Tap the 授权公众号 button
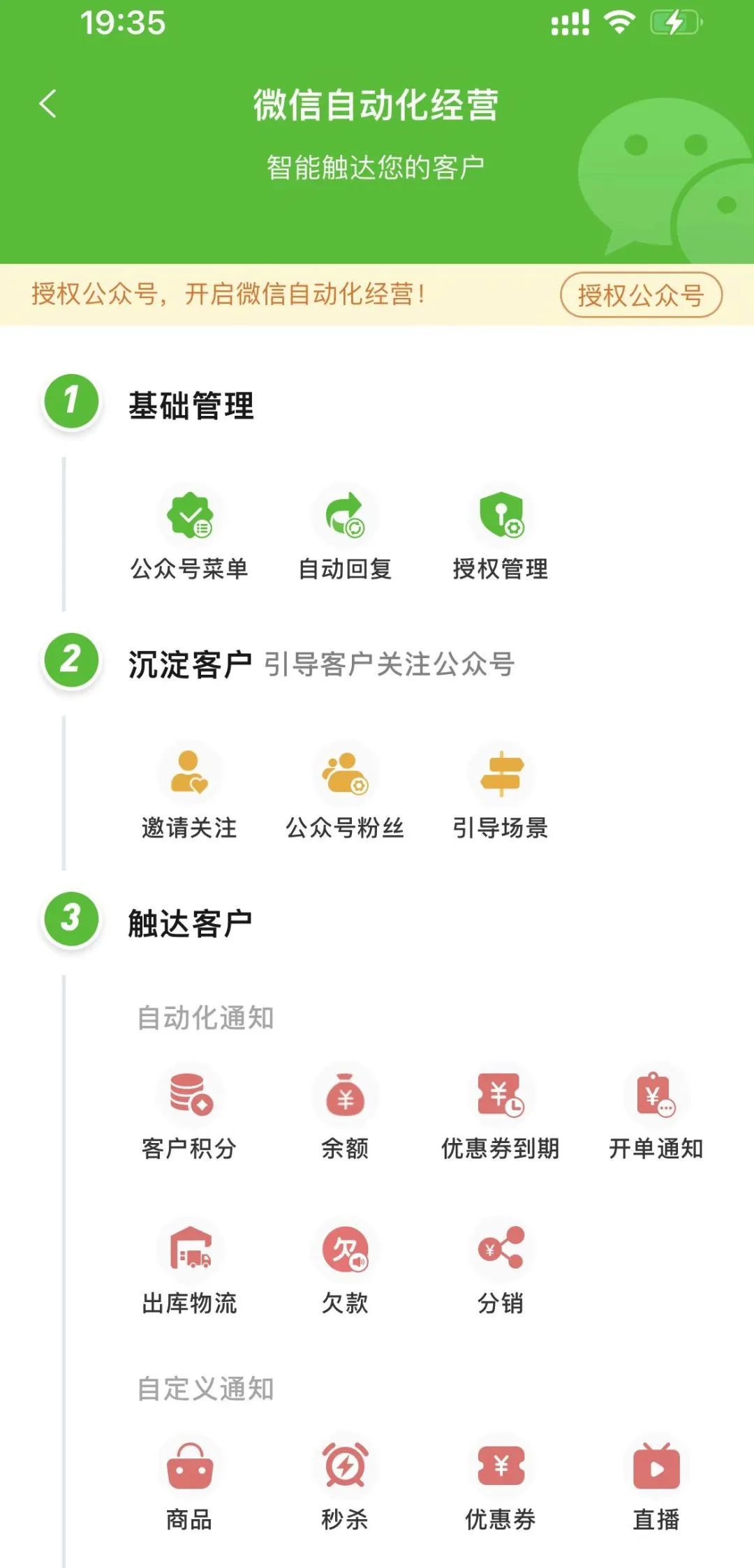This screenshot has height=1568, width=754. point(640,295)
